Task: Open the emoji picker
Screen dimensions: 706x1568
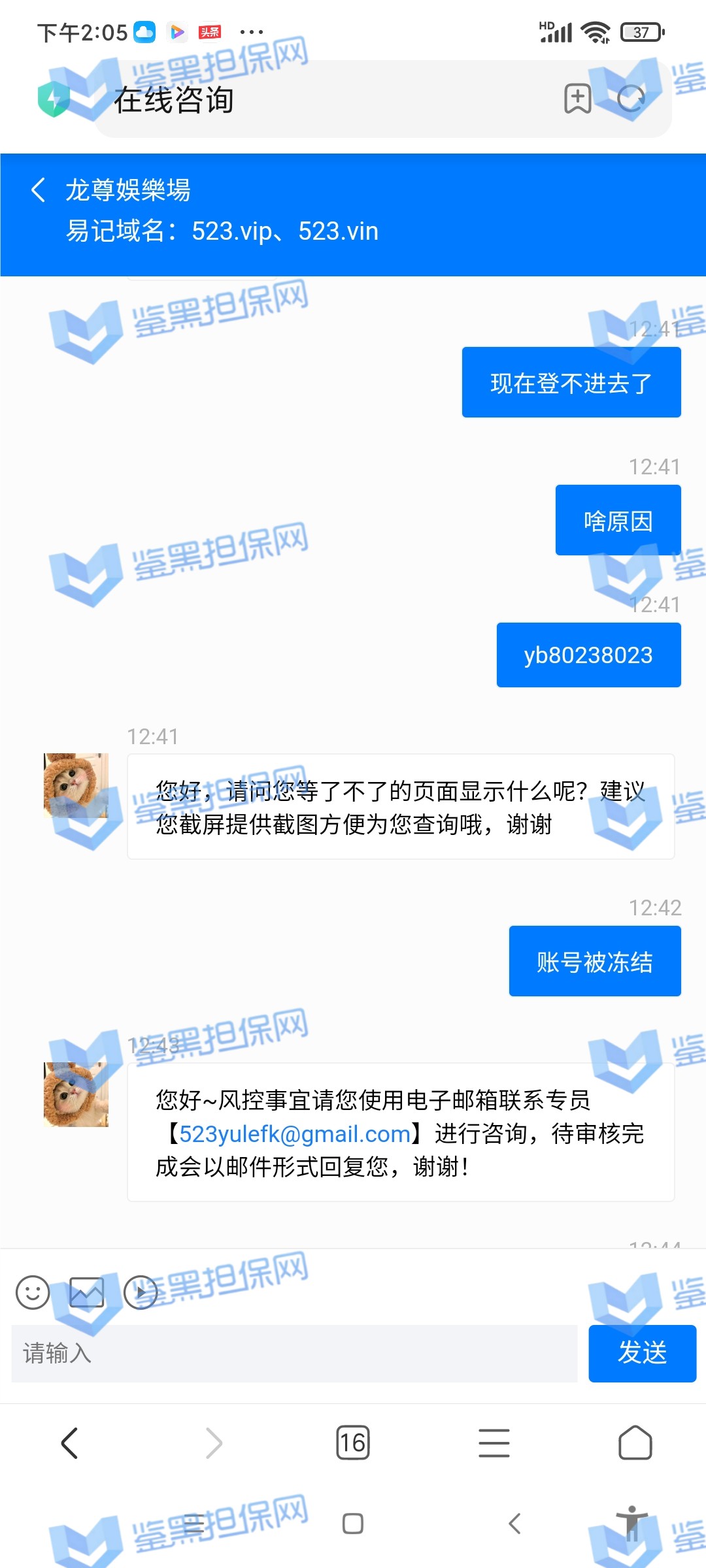Action: tap(33, 1292)
